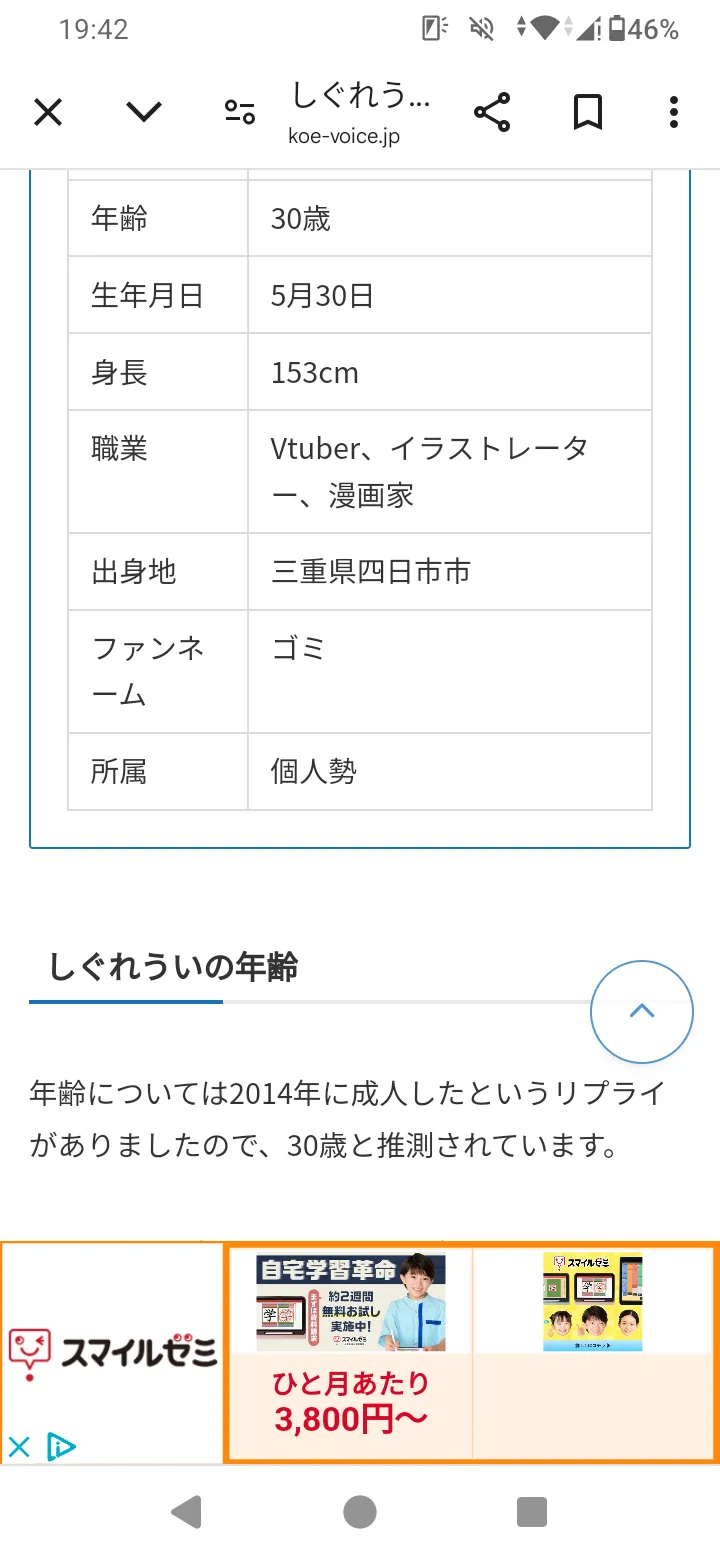
Task: Go back with the system back button
Action: click(187, 1511)
